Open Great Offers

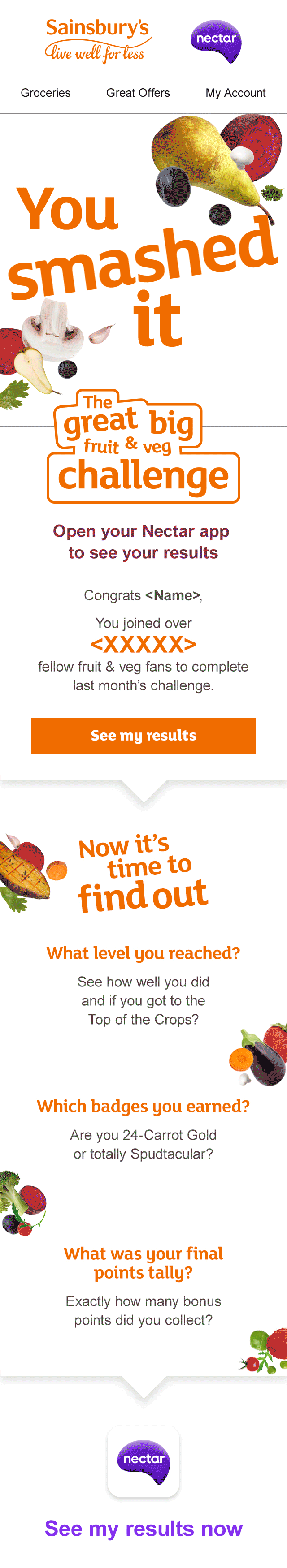(138, 93)
